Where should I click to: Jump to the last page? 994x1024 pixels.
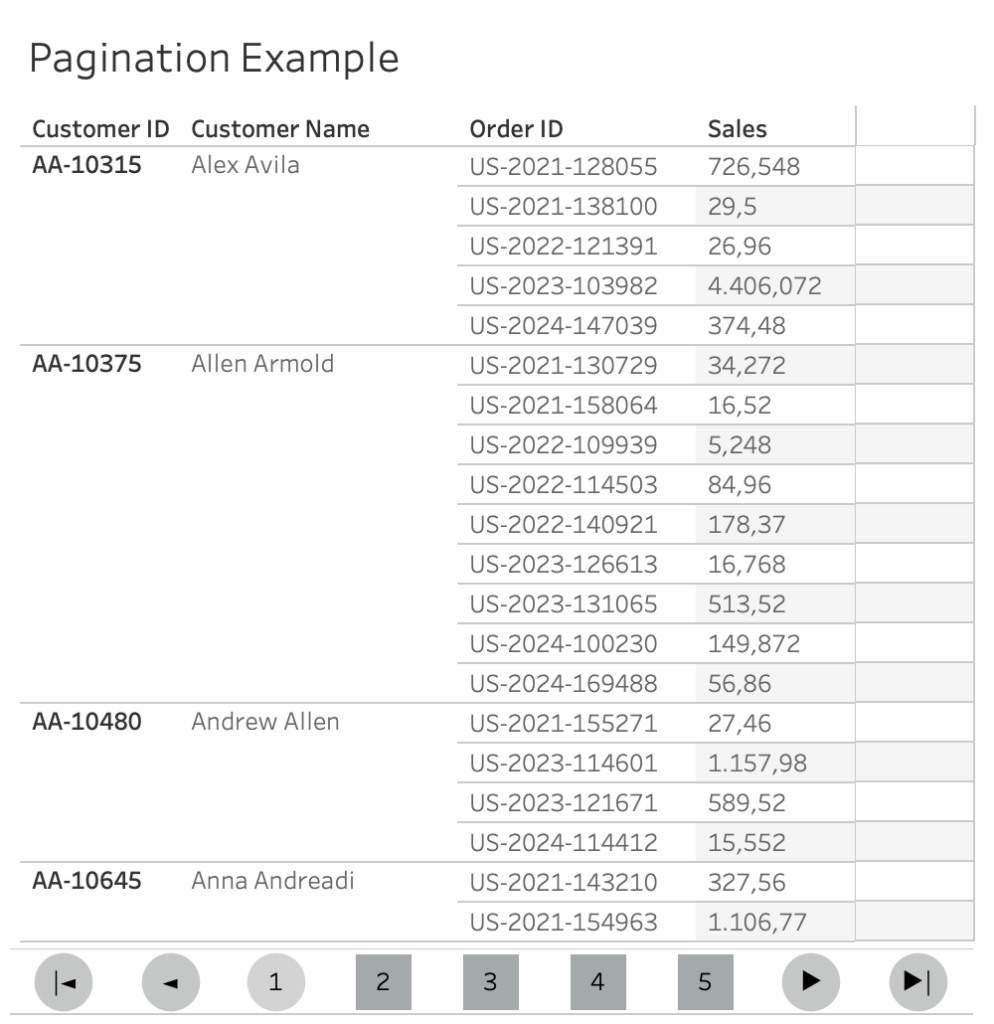click(917, 982)
